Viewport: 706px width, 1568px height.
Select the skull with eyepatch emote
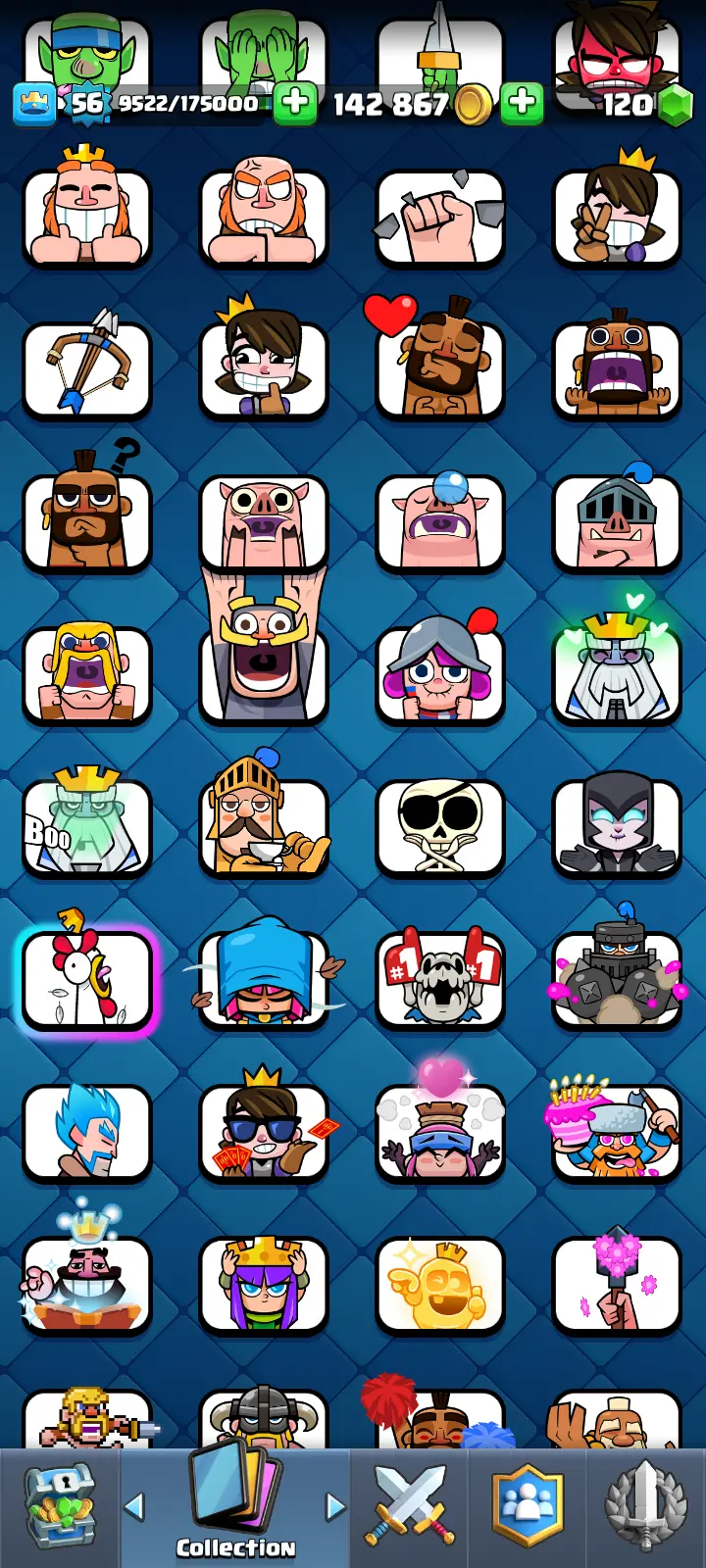tap(440, 826)
